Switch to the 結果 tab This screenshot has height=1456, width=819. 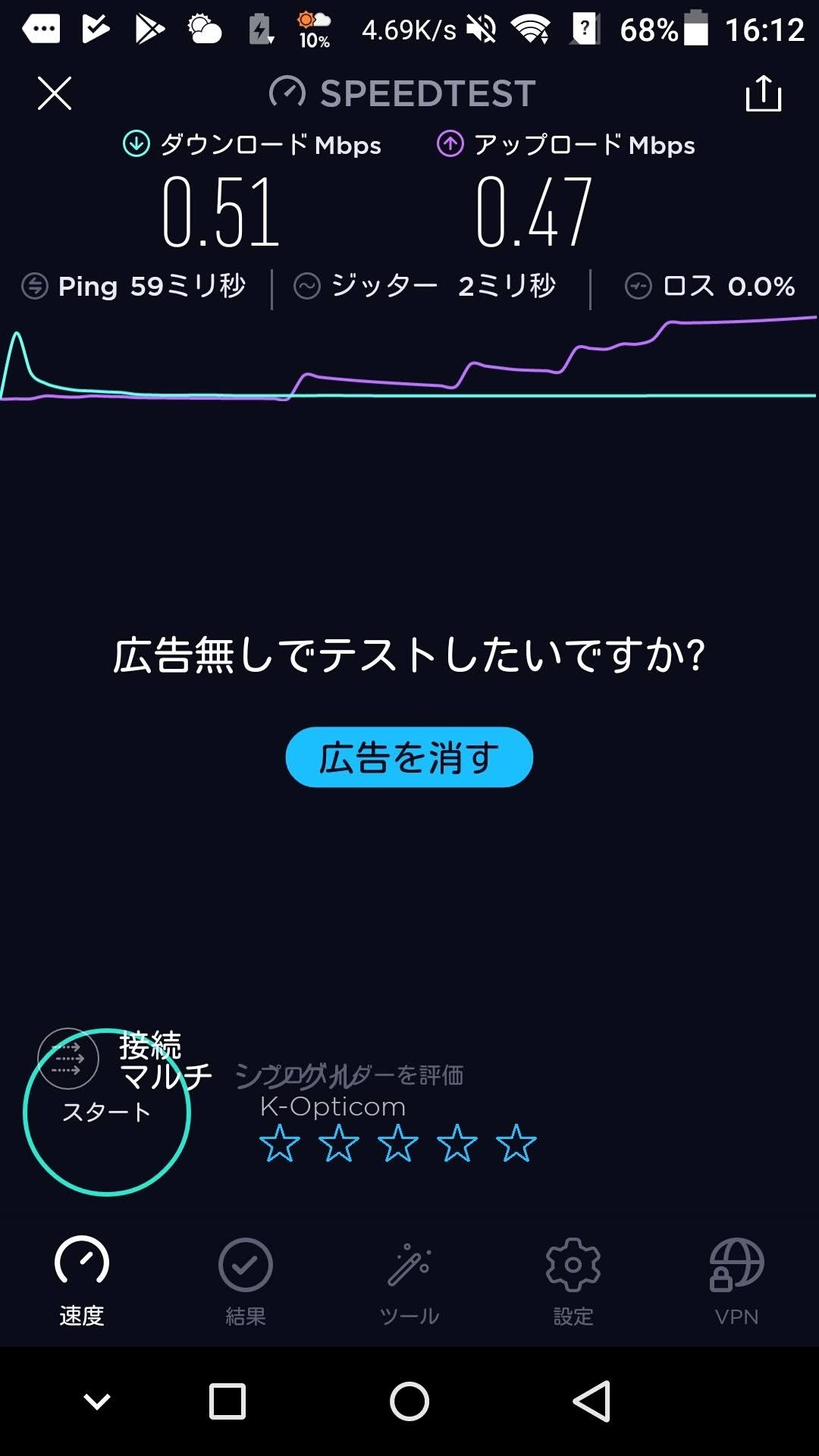[x=245, y=1280]
